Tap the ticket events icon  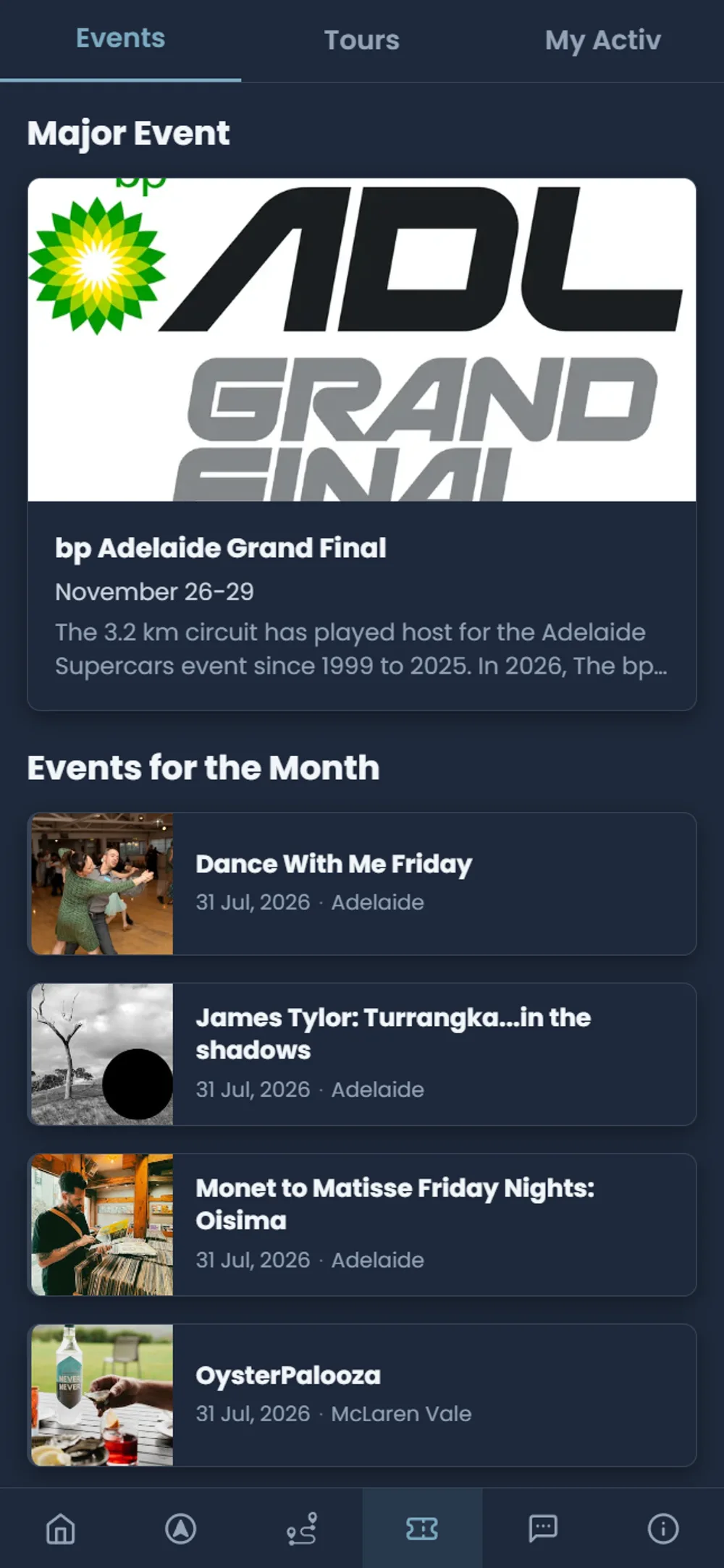(422, 1529)
